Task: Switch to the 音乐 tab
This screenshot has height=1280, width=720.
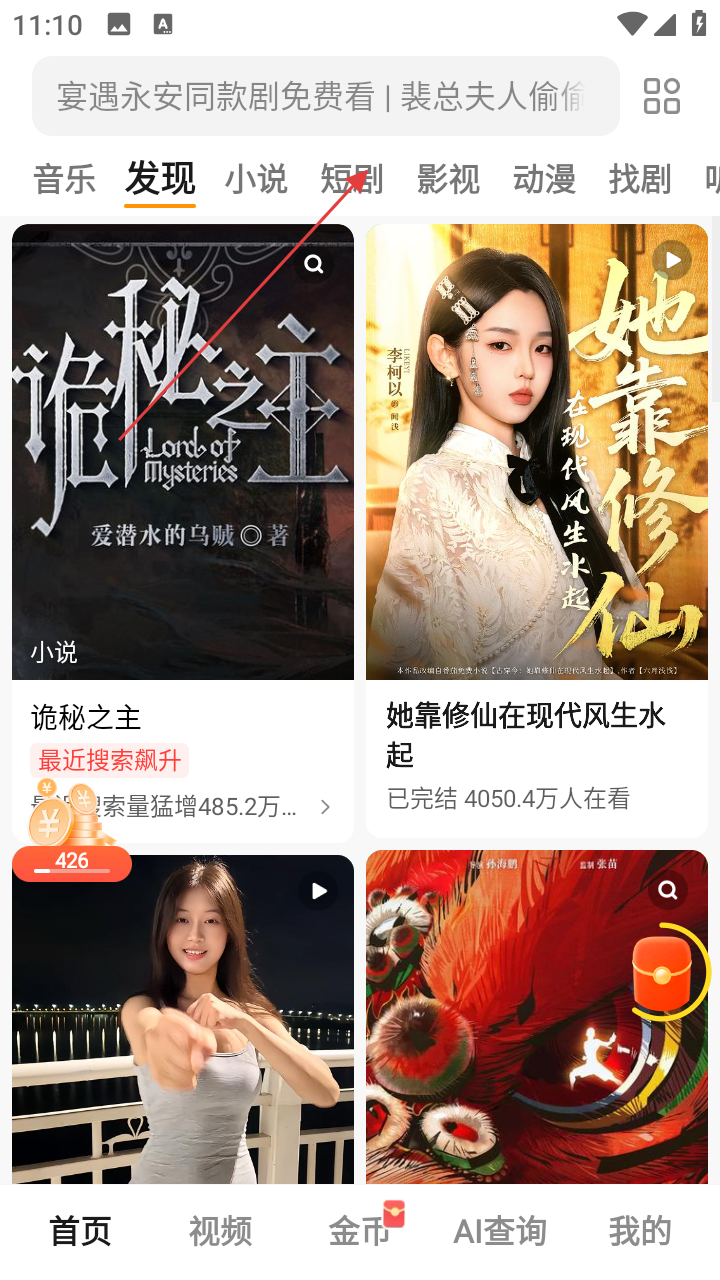Action: pos(64,180)
